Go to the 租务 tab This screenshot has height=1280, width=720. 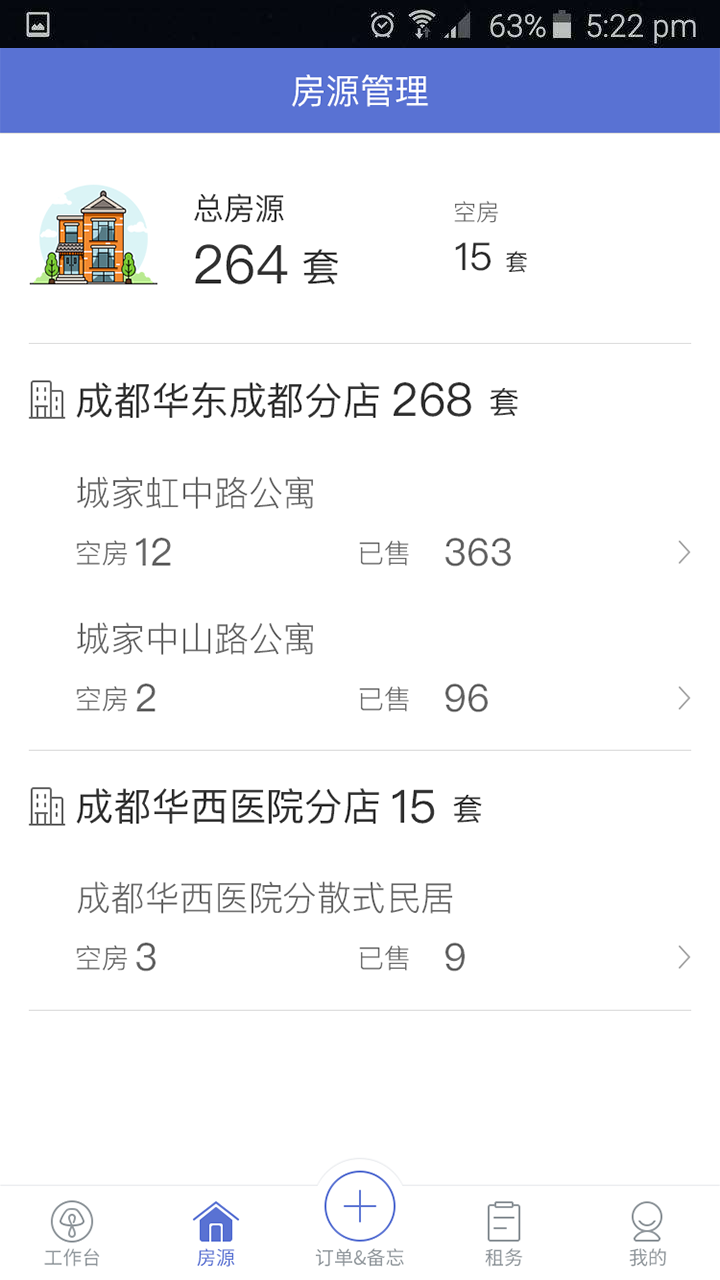(x=504, y=1234)
